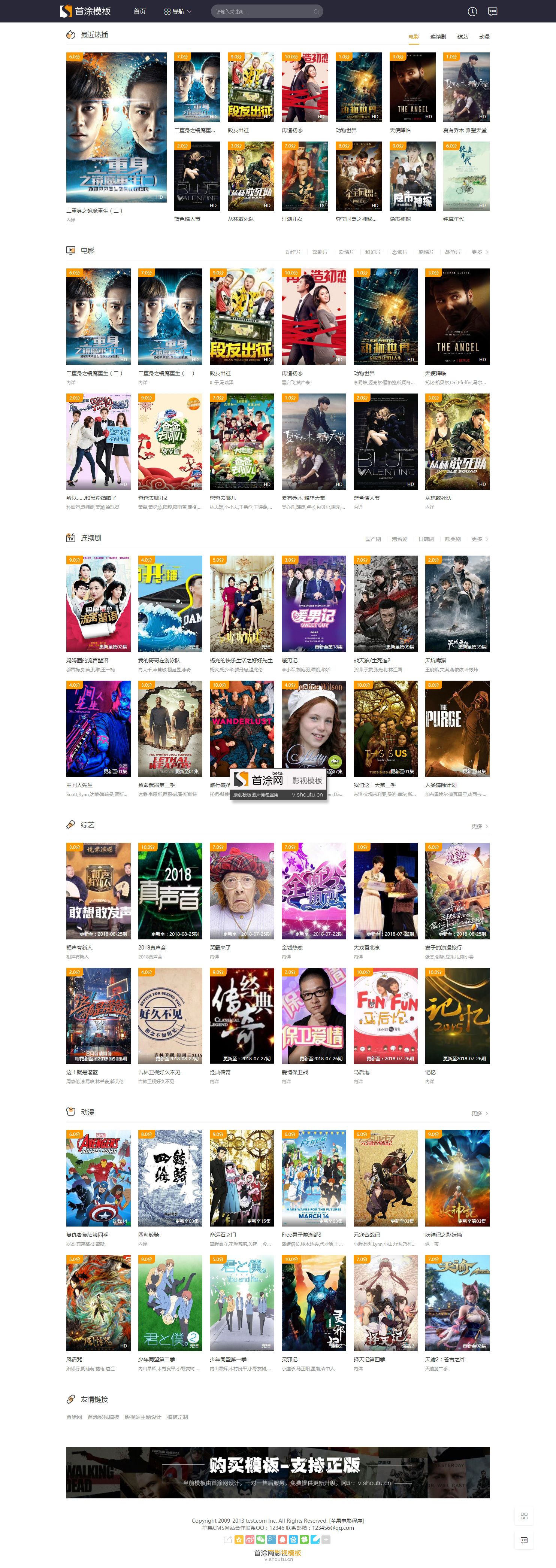Open the 影视站主题设计 friend link
This screenshot has height=1568, width=556.
pos(143,1417)
